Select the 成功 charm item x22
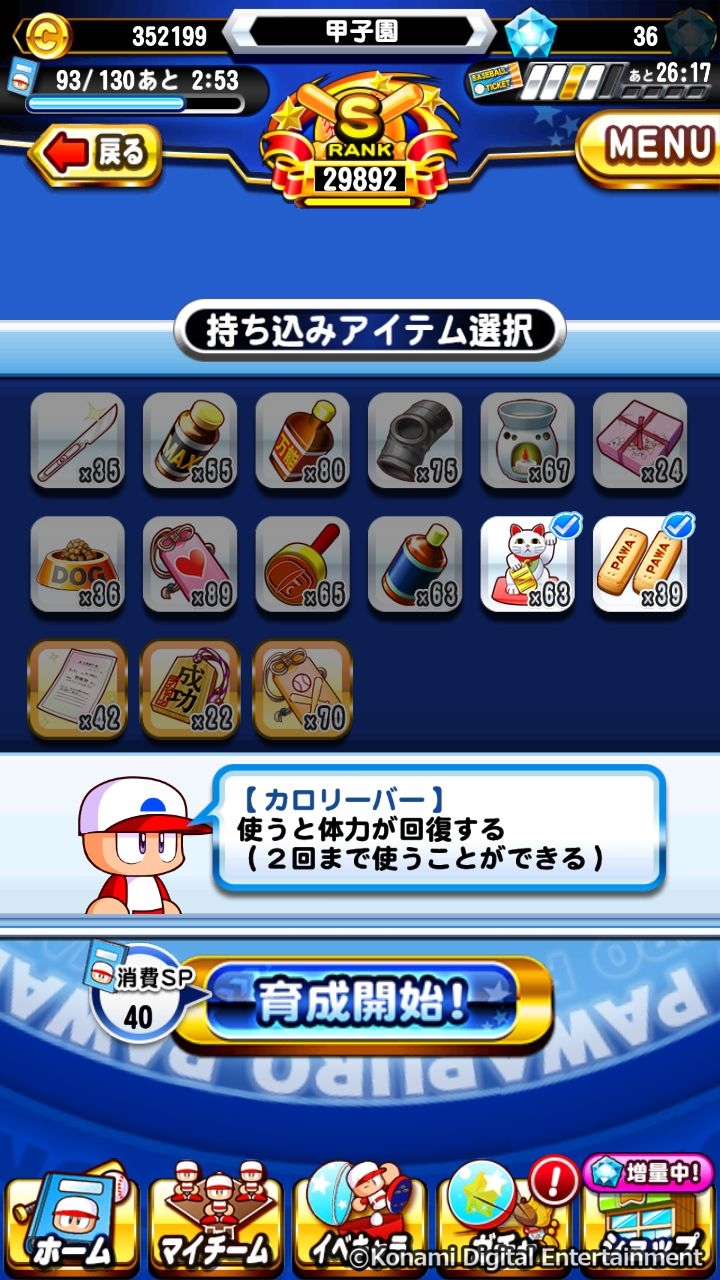Viewport: 720px width, 1280px height. coord(190,689)
